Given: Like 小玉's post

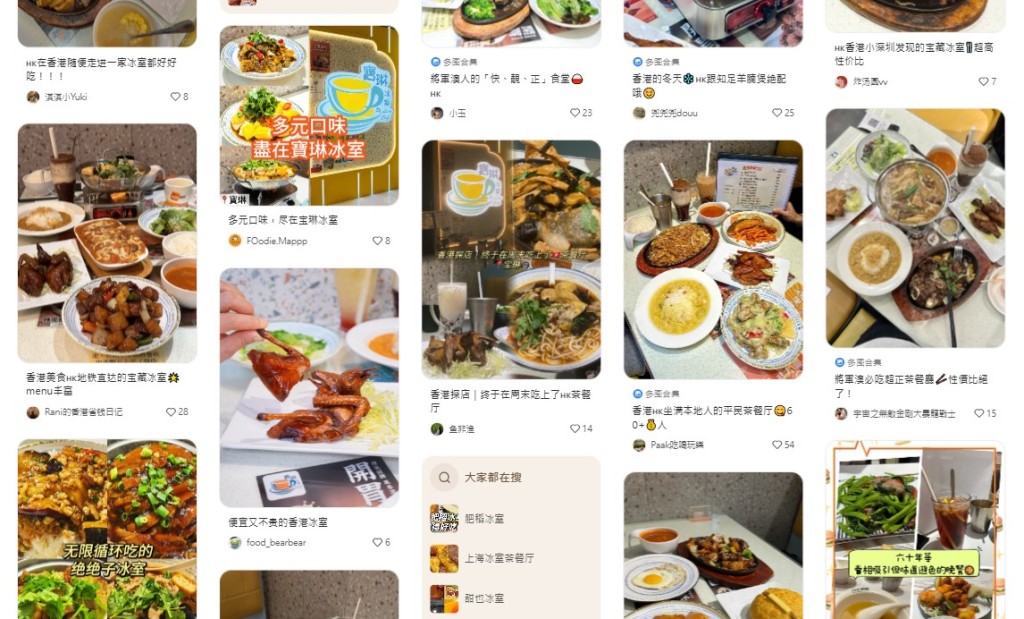Looking at the screenshot, I should coord(575,113).
